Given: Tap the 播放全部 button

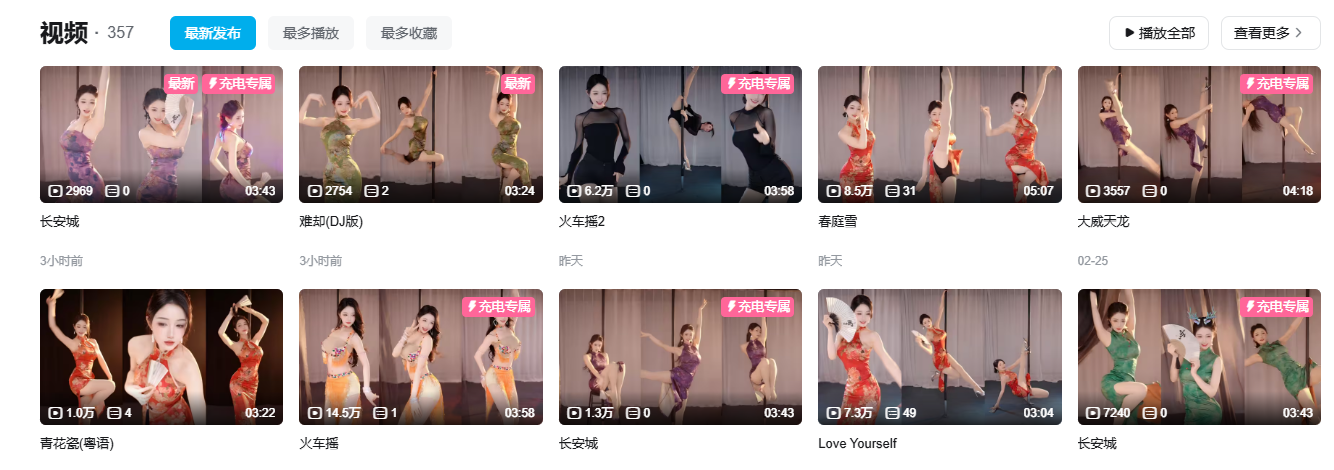Looking at the screenshot, I should 1158,33.
